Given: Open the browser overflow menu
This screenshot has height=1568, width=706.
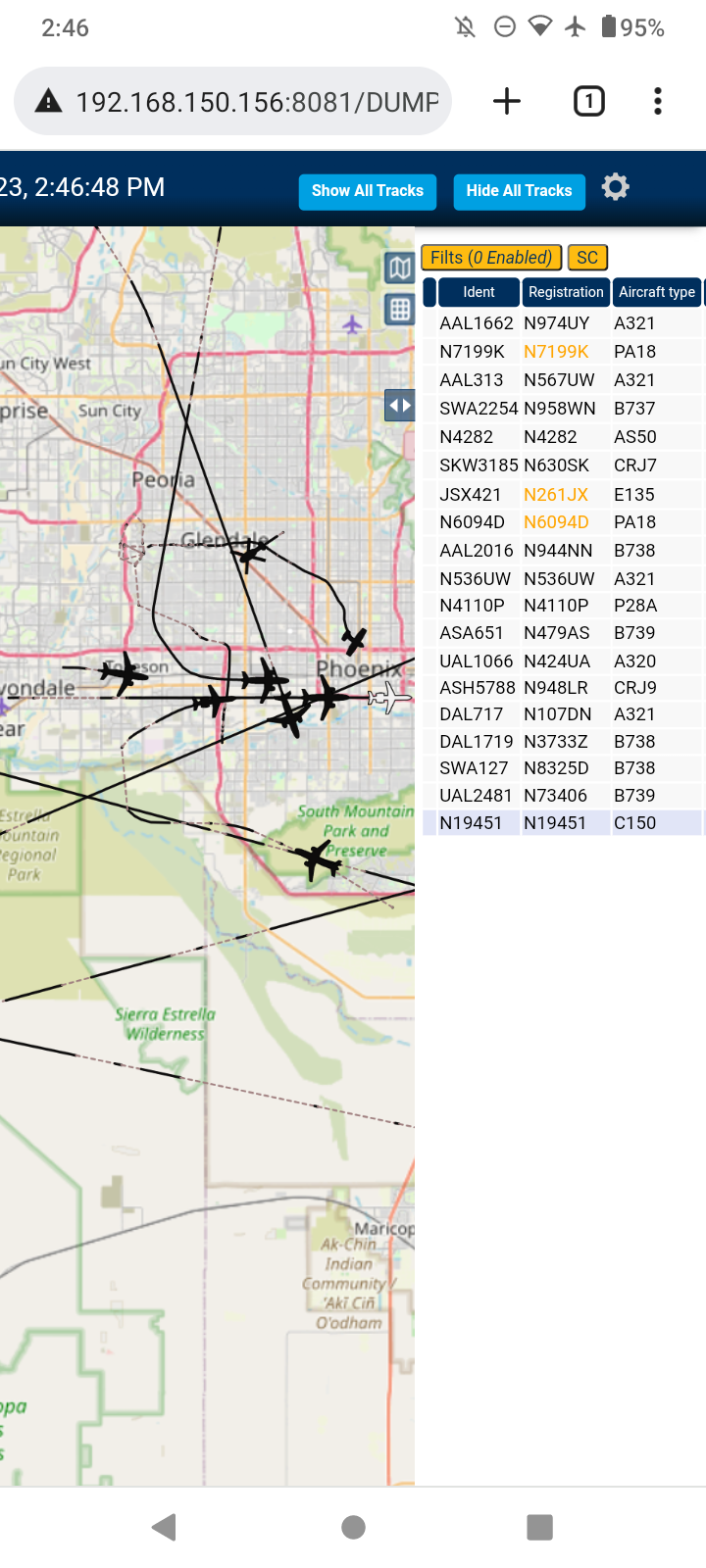Looking at the screenshot, I should click(658, 101).
